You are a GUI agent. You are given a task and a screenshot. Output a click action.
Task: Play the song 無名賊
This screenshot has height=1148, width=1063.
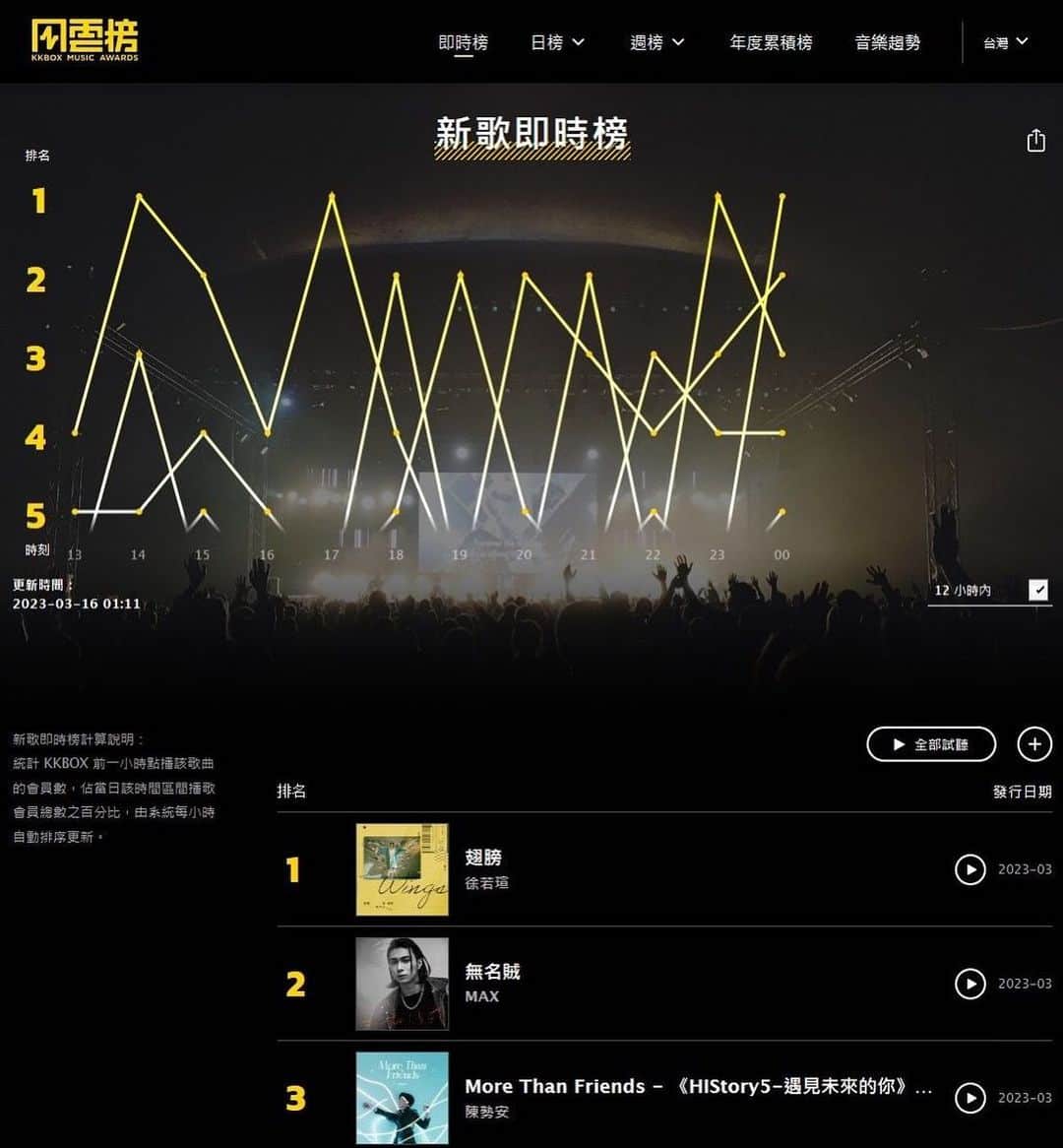[x=969, y=984]
